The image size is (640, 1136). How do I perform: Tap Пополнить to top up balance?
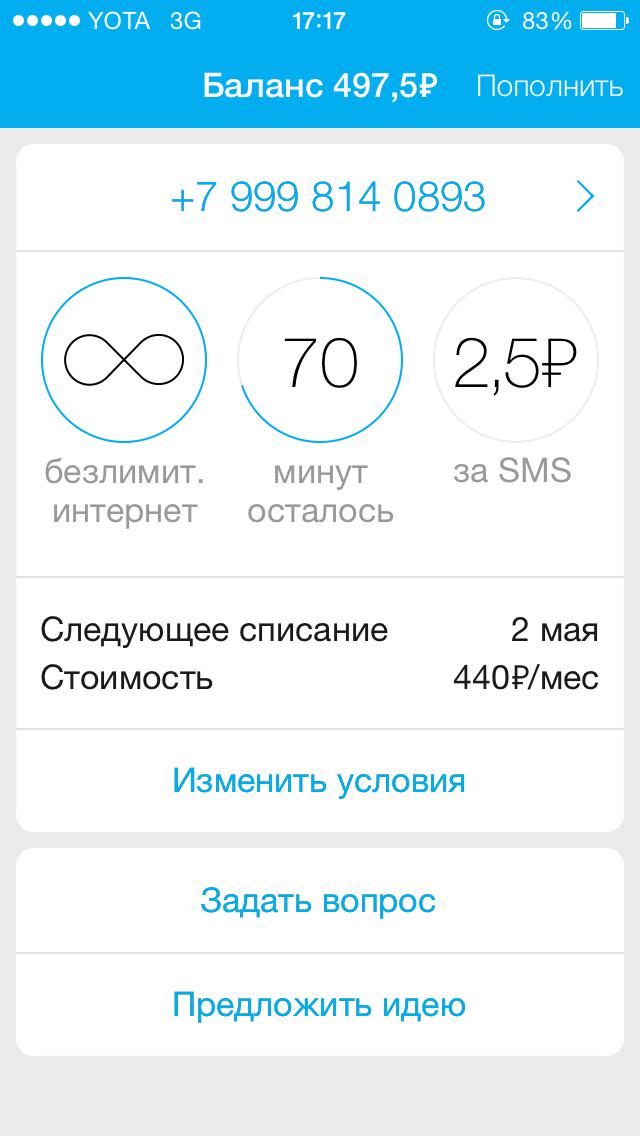coord(549,86)
